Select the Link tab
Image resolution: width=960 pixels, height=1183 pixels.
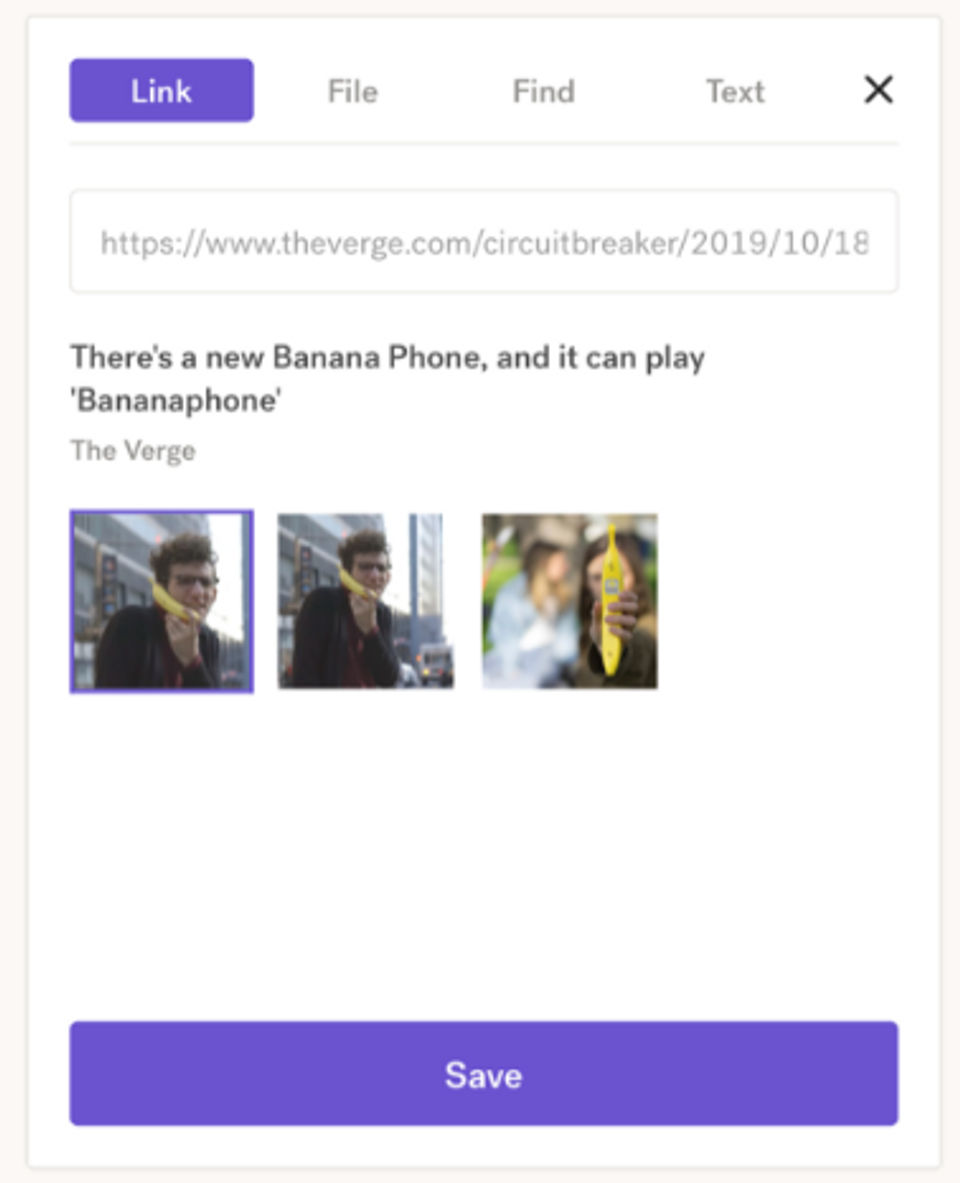[x=162, y=91]
